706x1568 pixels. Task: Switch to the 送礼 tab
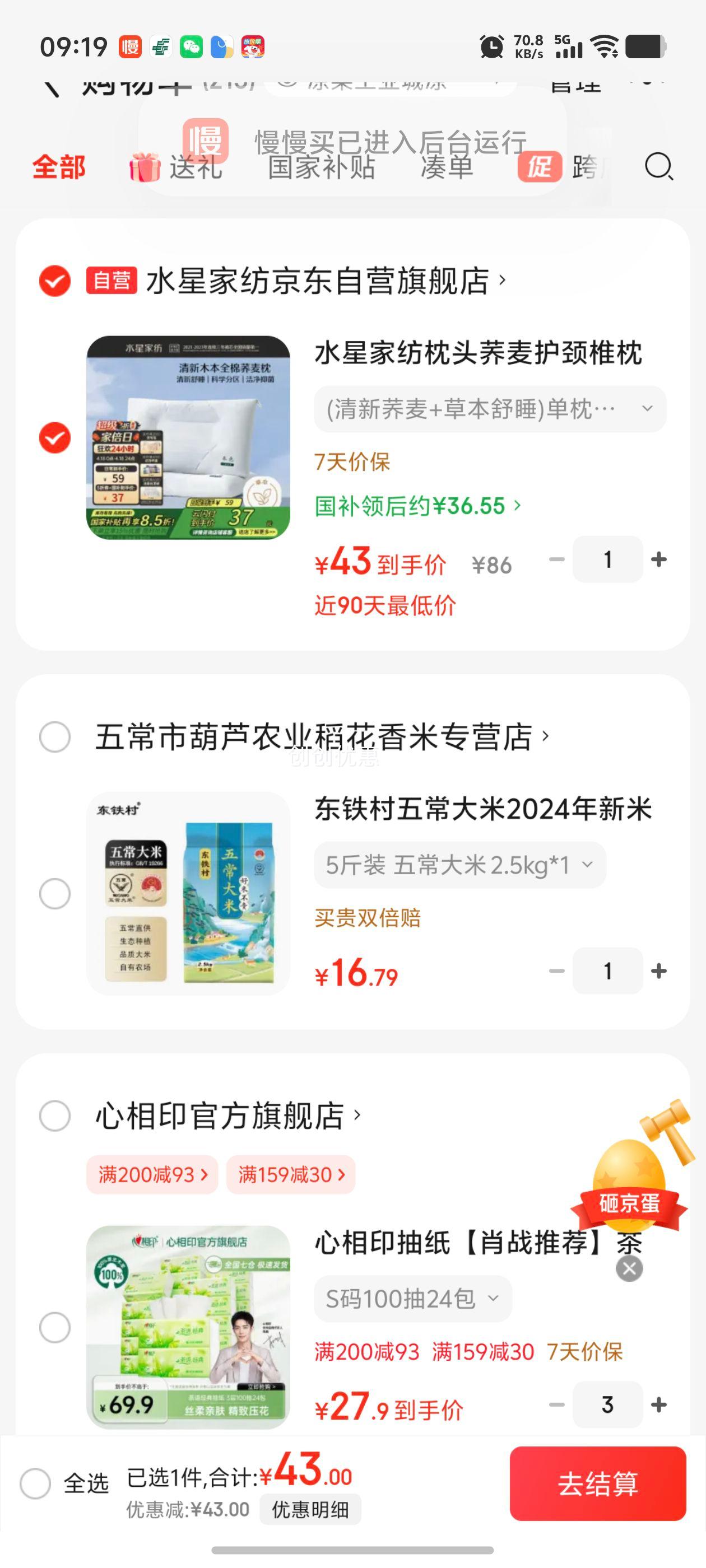(x=176, y=167)
